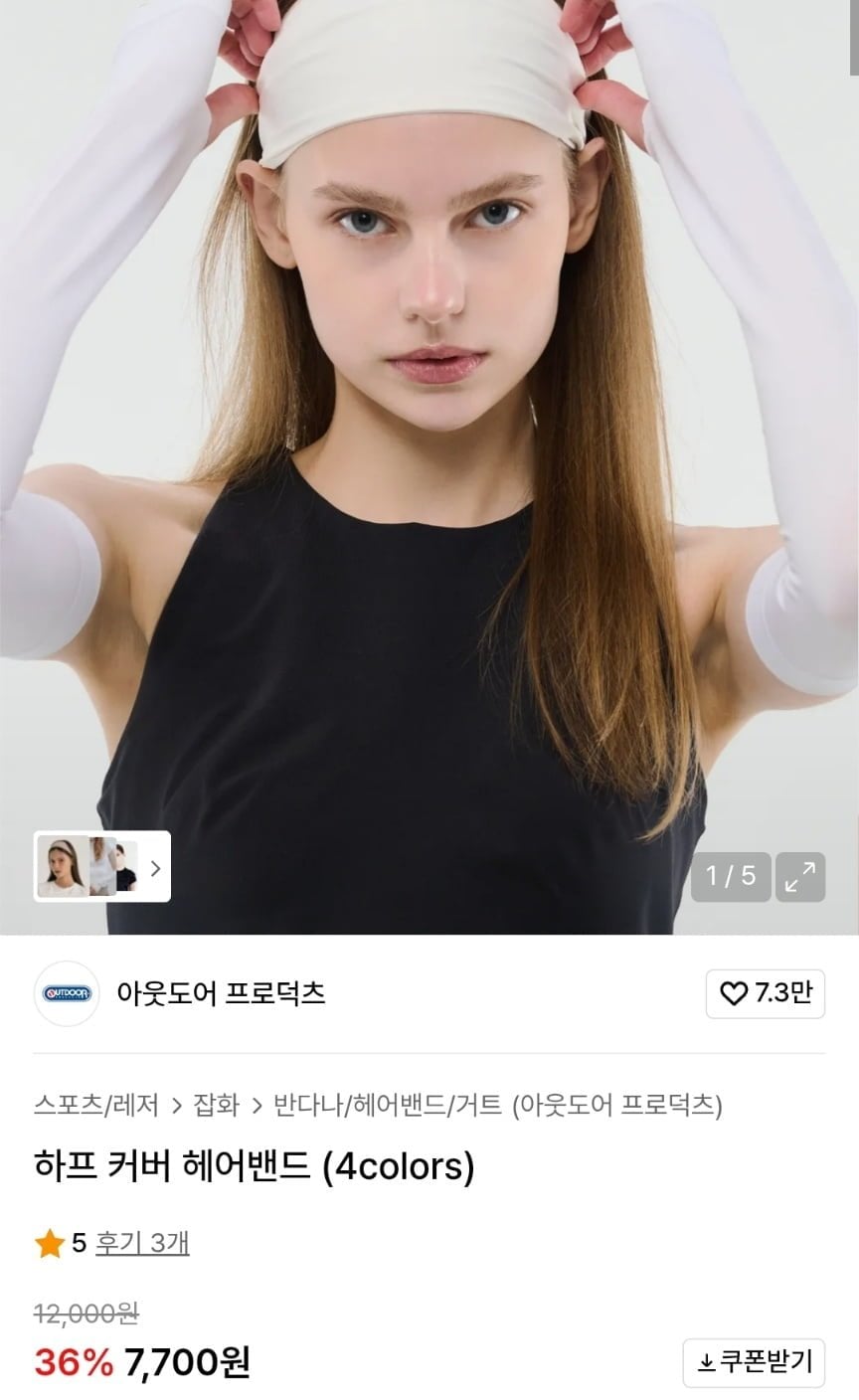Image resolution: width=859 pixels, height=1400 pixels.
Task: Go to the 잡화 category
Action: (216, 1105)
